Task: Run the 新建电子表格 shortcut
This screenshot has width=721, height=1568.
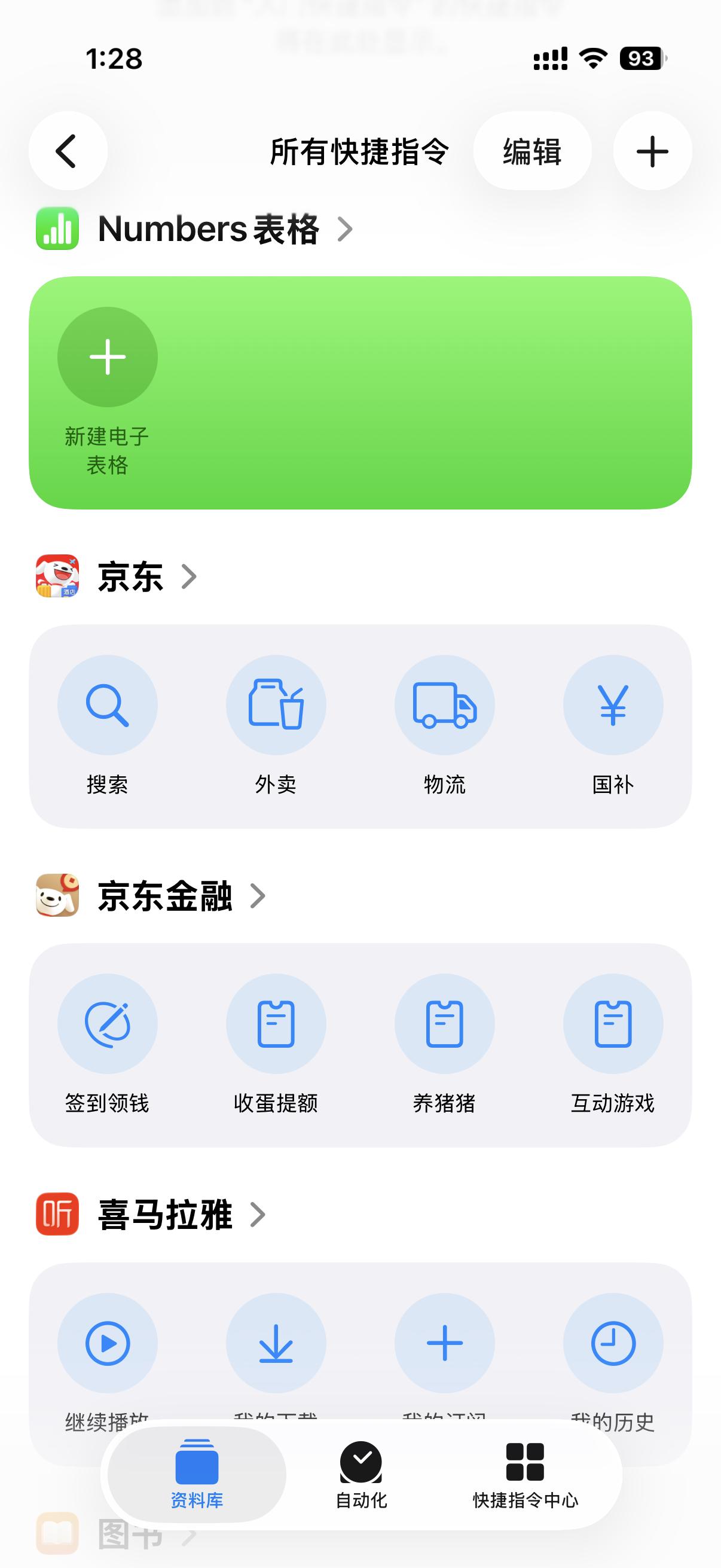Action: point(107,357)
